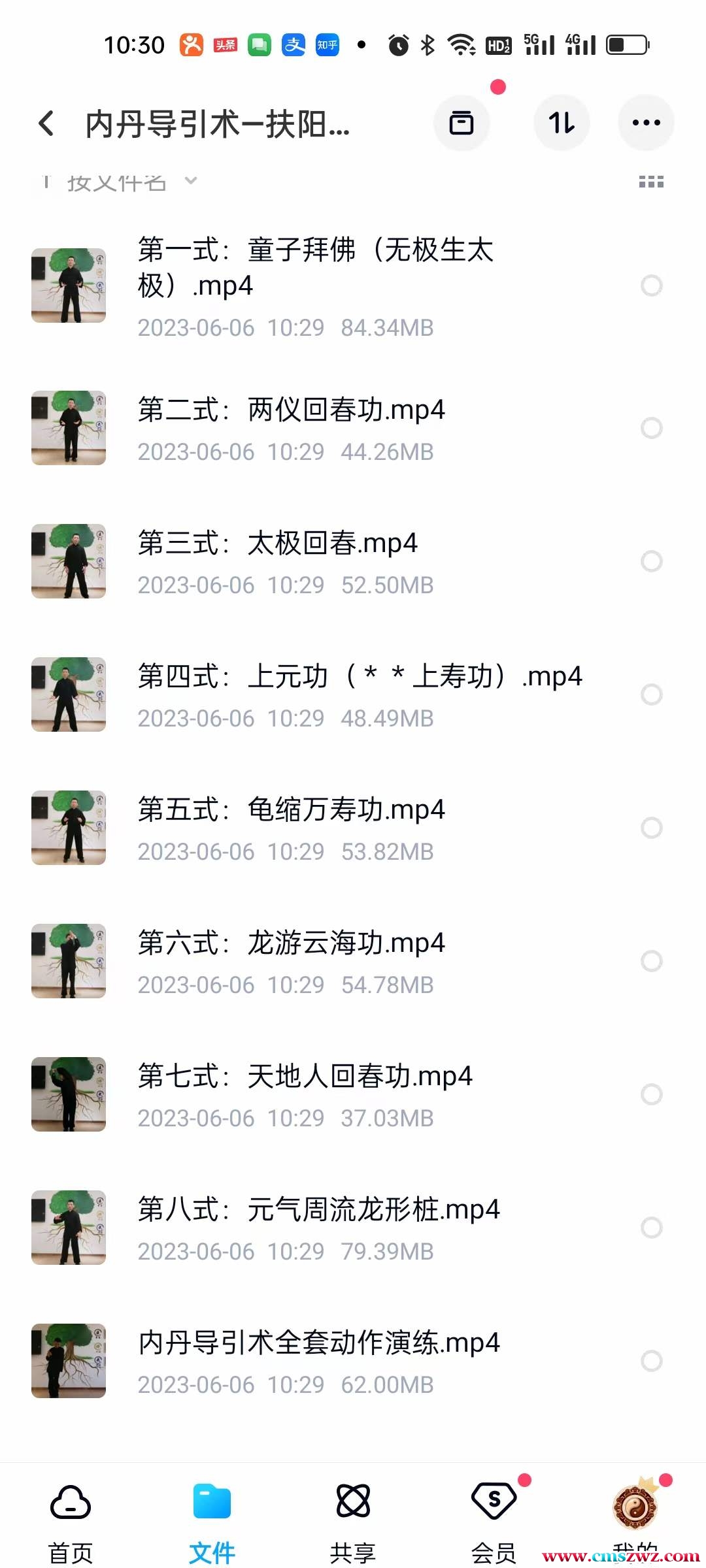This screenshot has width=706, height=1568.
Task: Select 第八式：元气周流龙形桩 file
Action: (651, 1228)
